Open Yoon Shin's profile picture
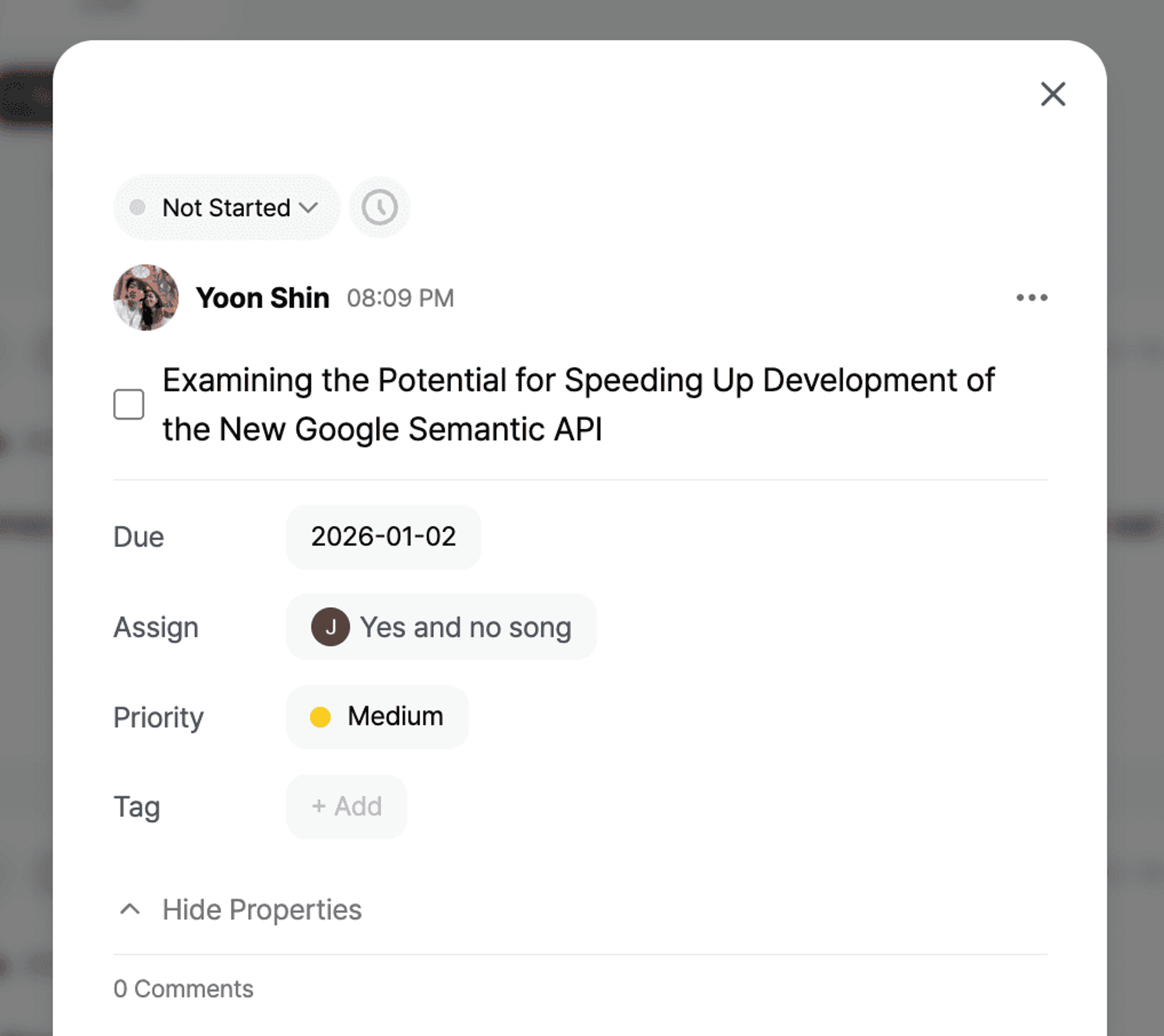The height and width of the screenshot is (1036, 1164). tap(146, 297)
